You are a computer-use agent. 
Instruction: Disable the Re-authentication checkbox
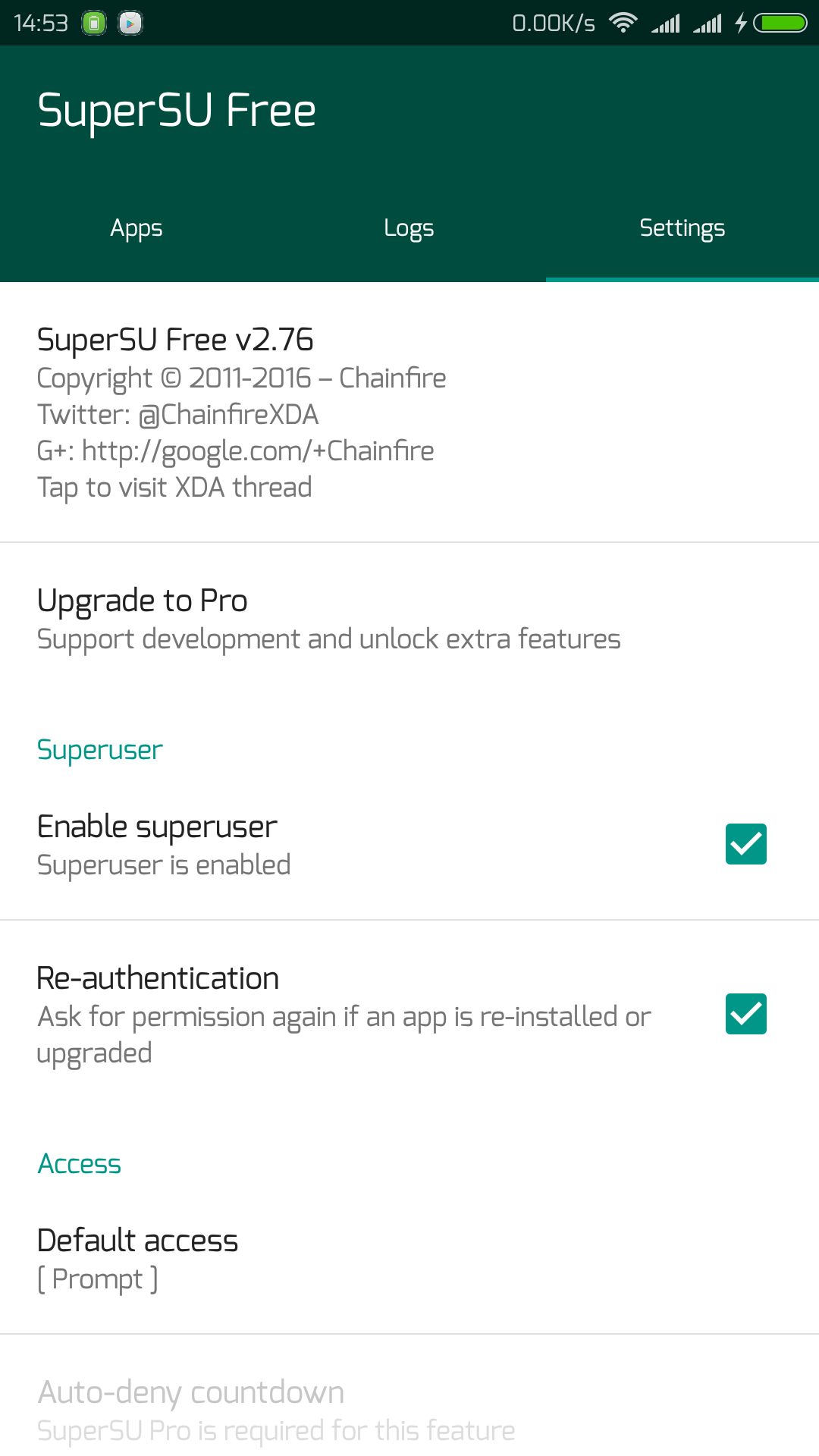coord(746,1014)
